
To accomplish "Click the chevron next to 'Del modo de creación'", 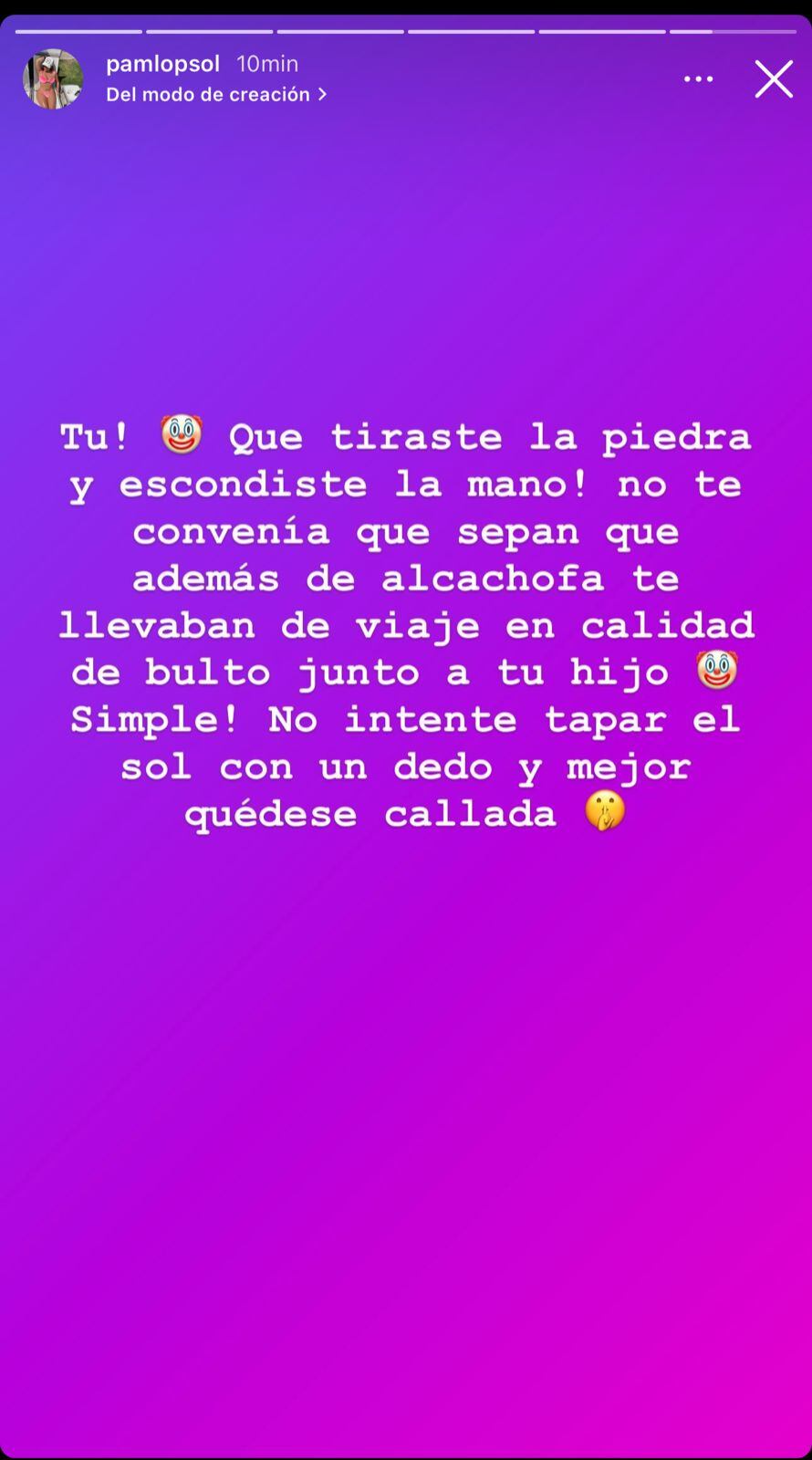I will click(x=321, y=94).
